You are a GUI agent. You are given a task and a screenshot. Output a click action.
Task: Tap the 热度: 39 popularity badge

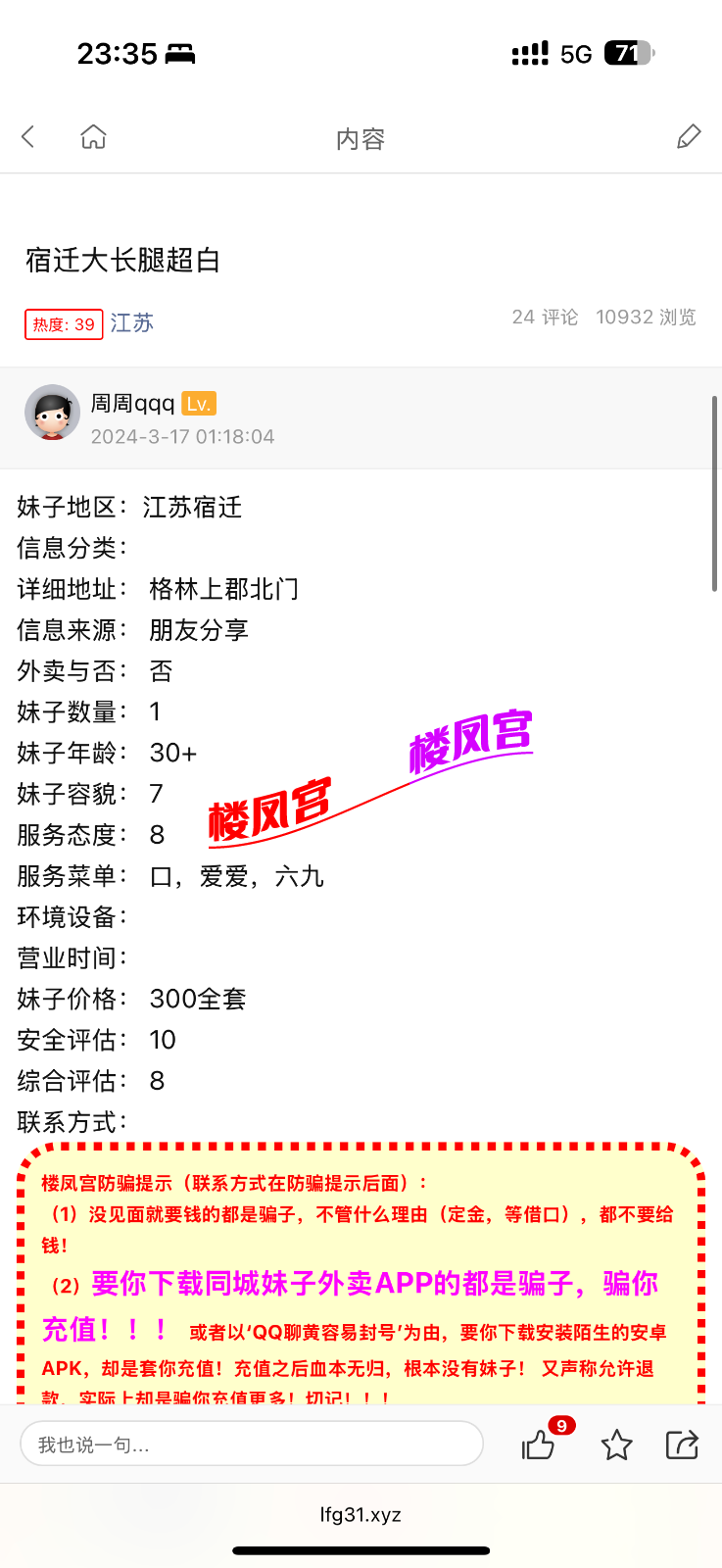[x=63, y=323]
